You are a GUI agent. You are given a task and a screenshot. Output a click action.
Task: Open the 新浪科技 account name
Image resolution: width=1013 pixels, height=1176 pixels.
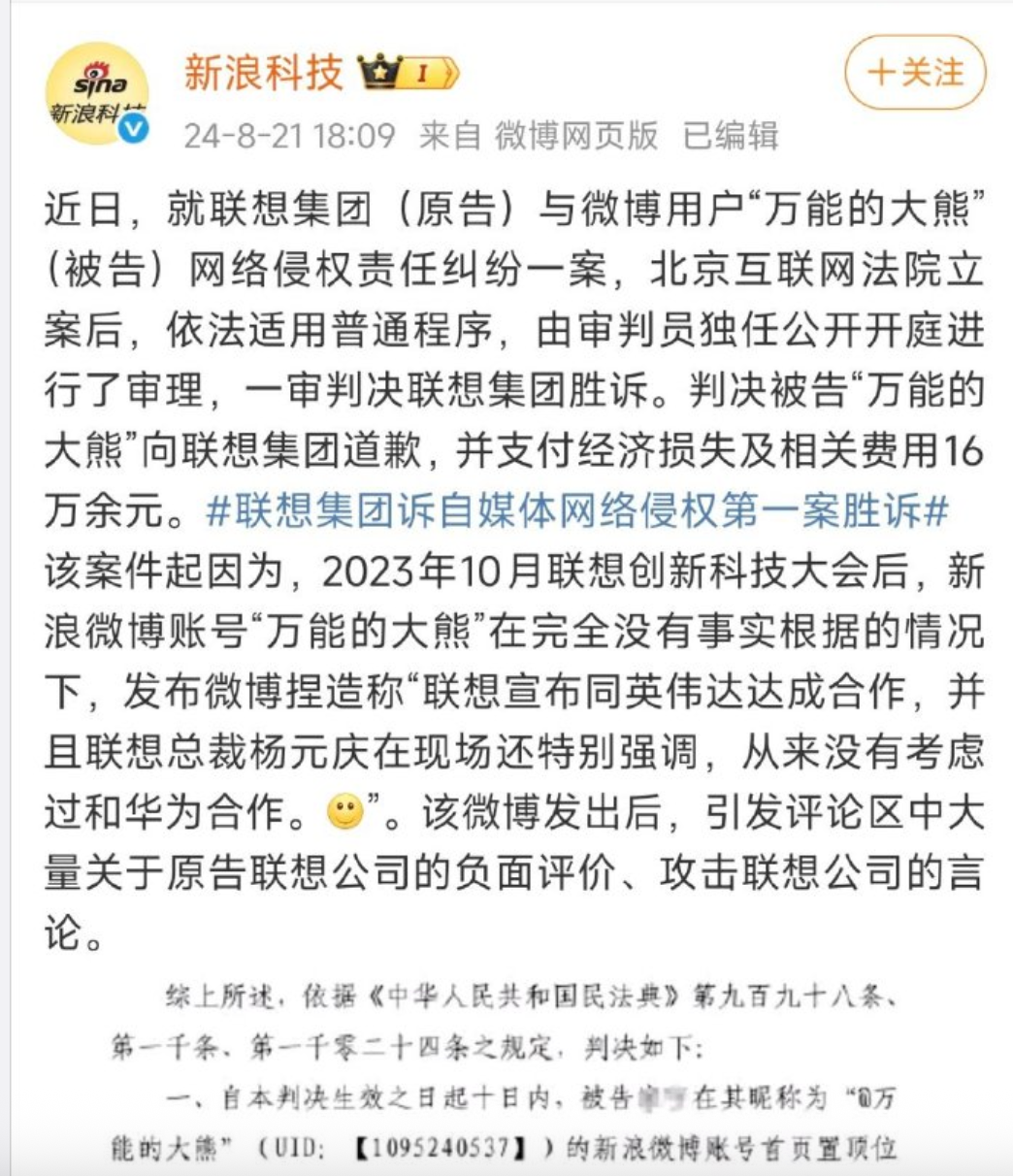[263, 73]
